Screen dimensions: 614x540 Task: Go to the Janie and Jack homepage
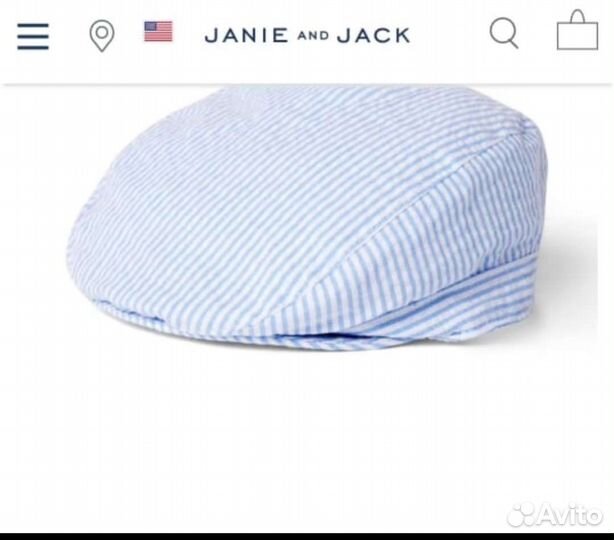307,35
